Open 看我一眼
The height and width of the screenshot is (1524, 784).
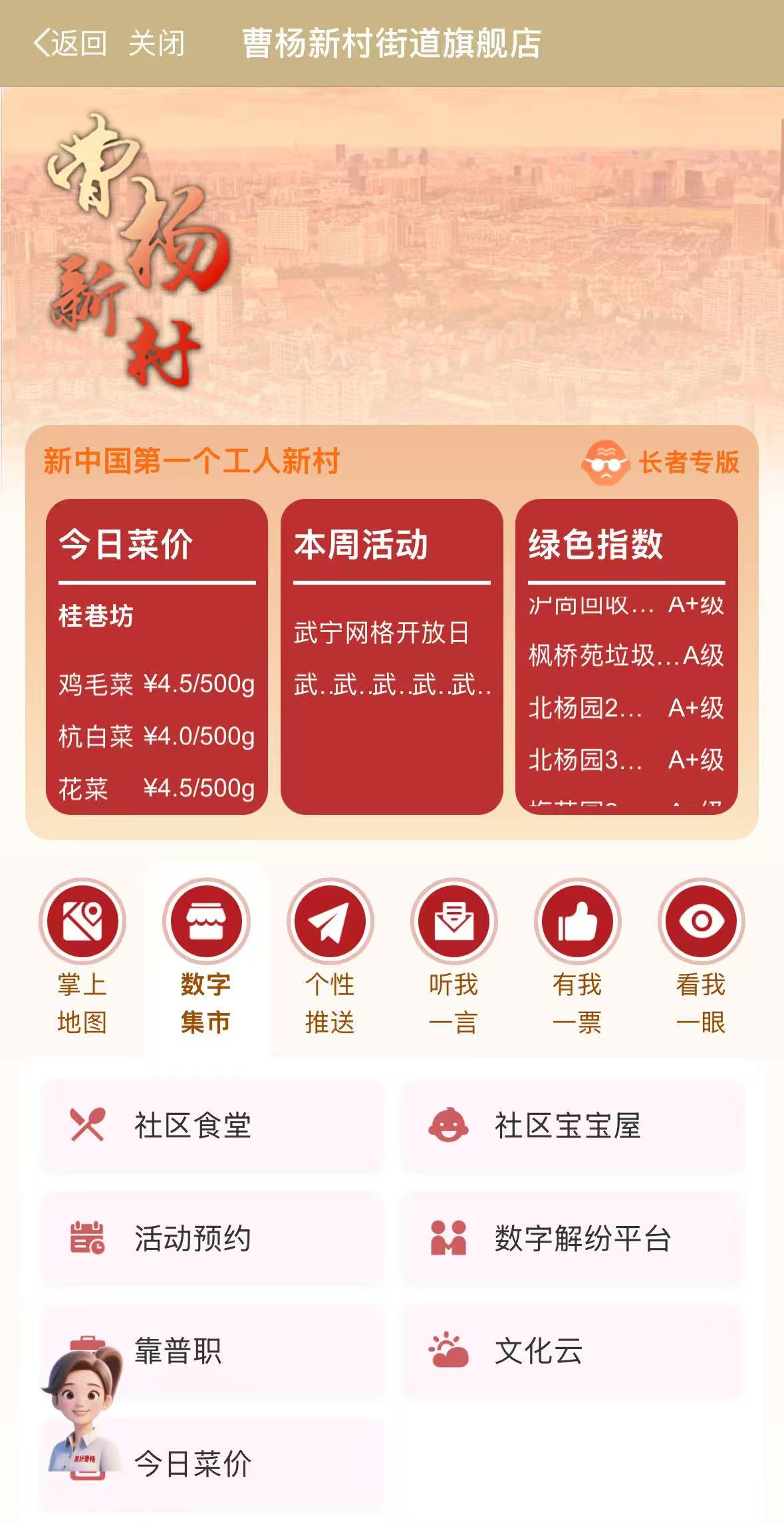point(701,957)
